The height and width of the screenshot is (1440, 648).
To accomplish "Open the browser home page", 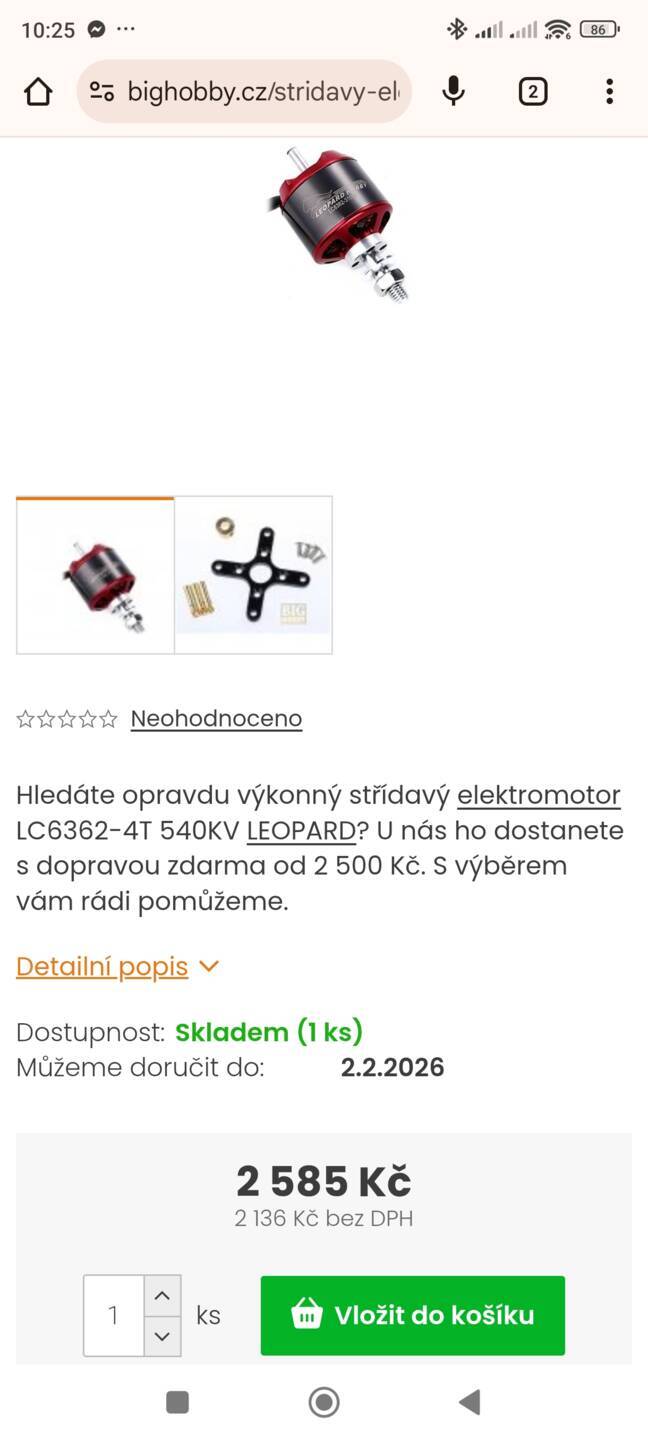I will [38, 92].
